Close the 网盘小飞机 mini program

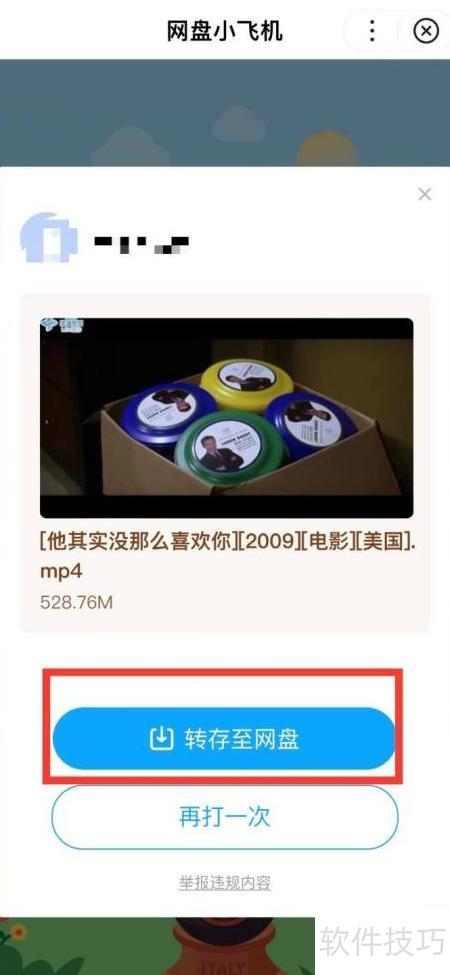pos(426,30)
